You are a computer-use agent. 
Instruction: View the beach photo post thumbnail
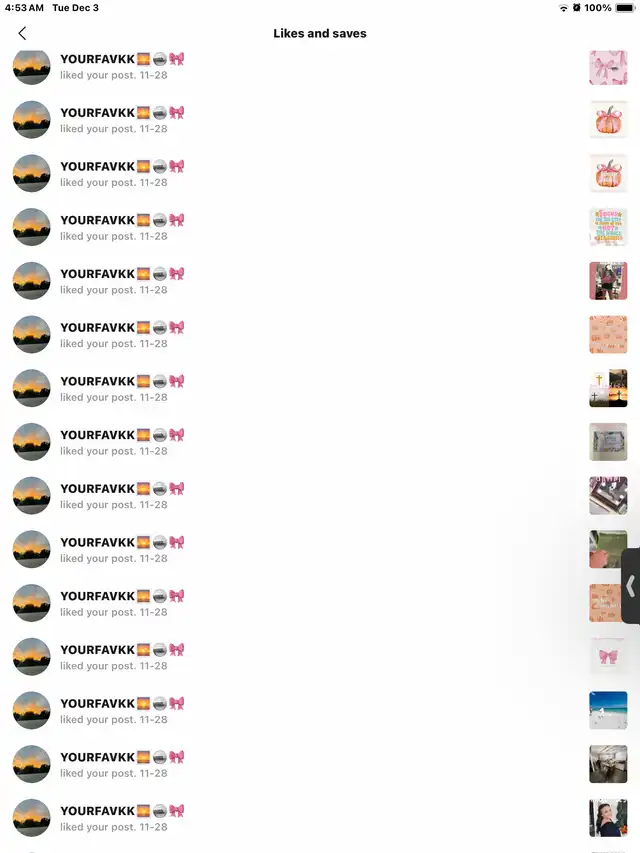coord(608,710)
